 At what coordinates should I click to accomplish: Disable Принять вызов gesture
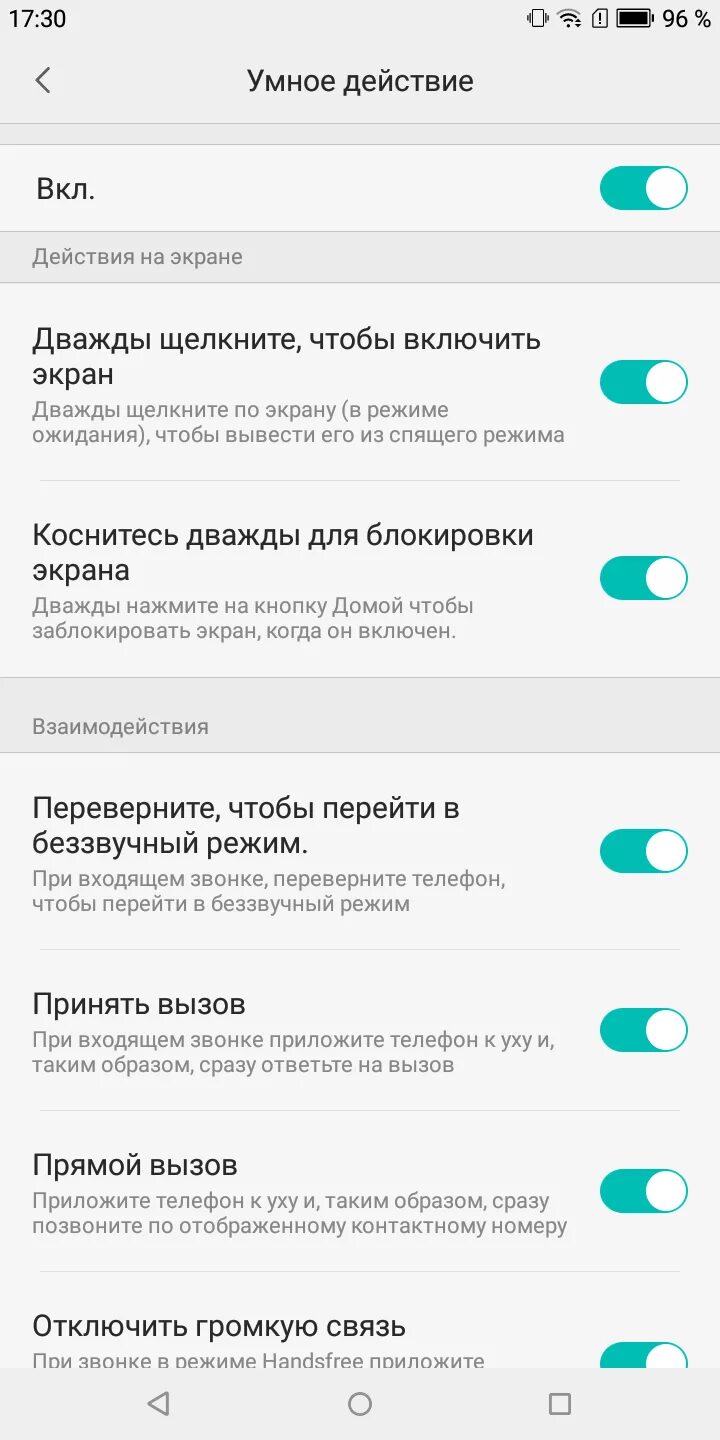tap(643, 1030)
